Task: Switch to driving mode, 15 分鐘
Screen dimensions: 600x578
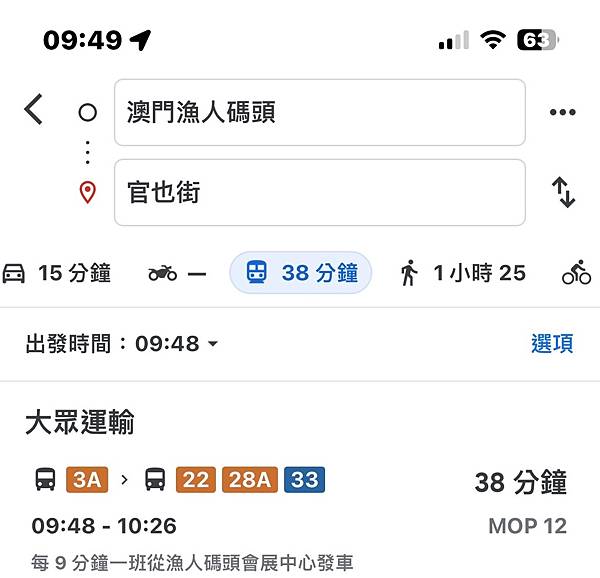Action: tap(57, 272)
